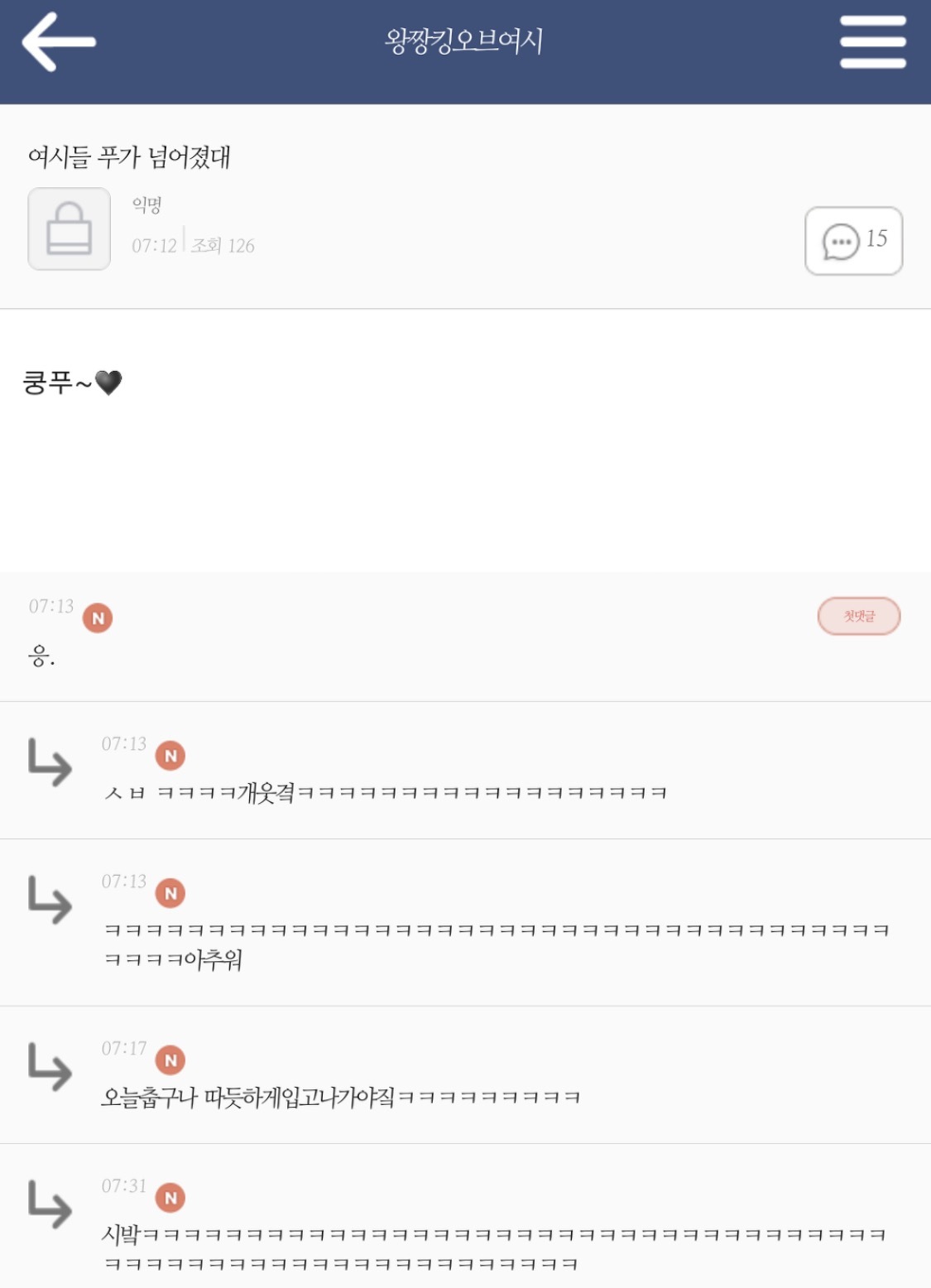Go back with the arrow icon
Image resolution: width=931 pixels, height=1288 pixels.
[59, 41]
